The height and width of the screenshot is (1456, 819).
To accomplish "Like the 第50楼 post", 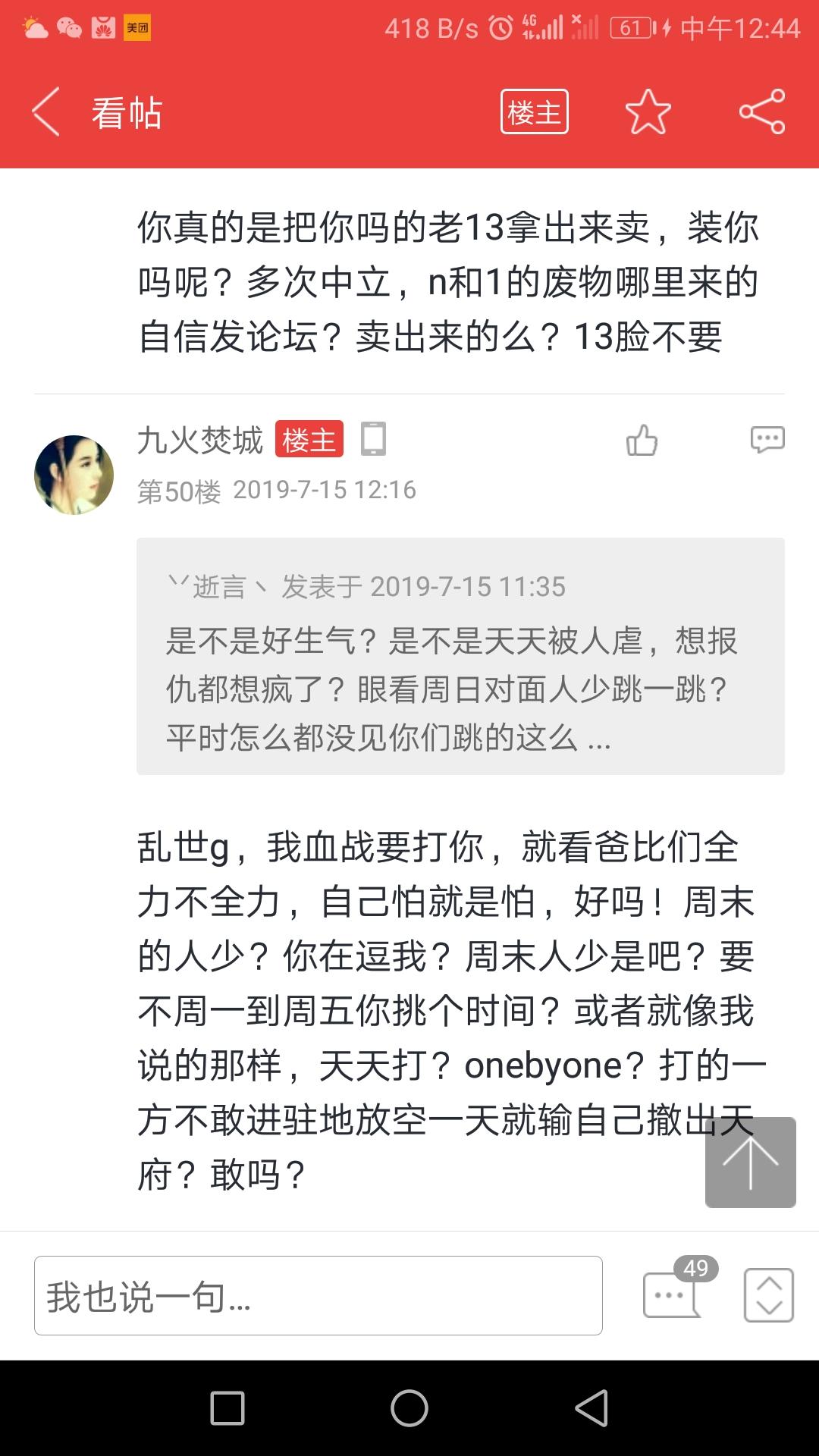I will pos(642,440).
